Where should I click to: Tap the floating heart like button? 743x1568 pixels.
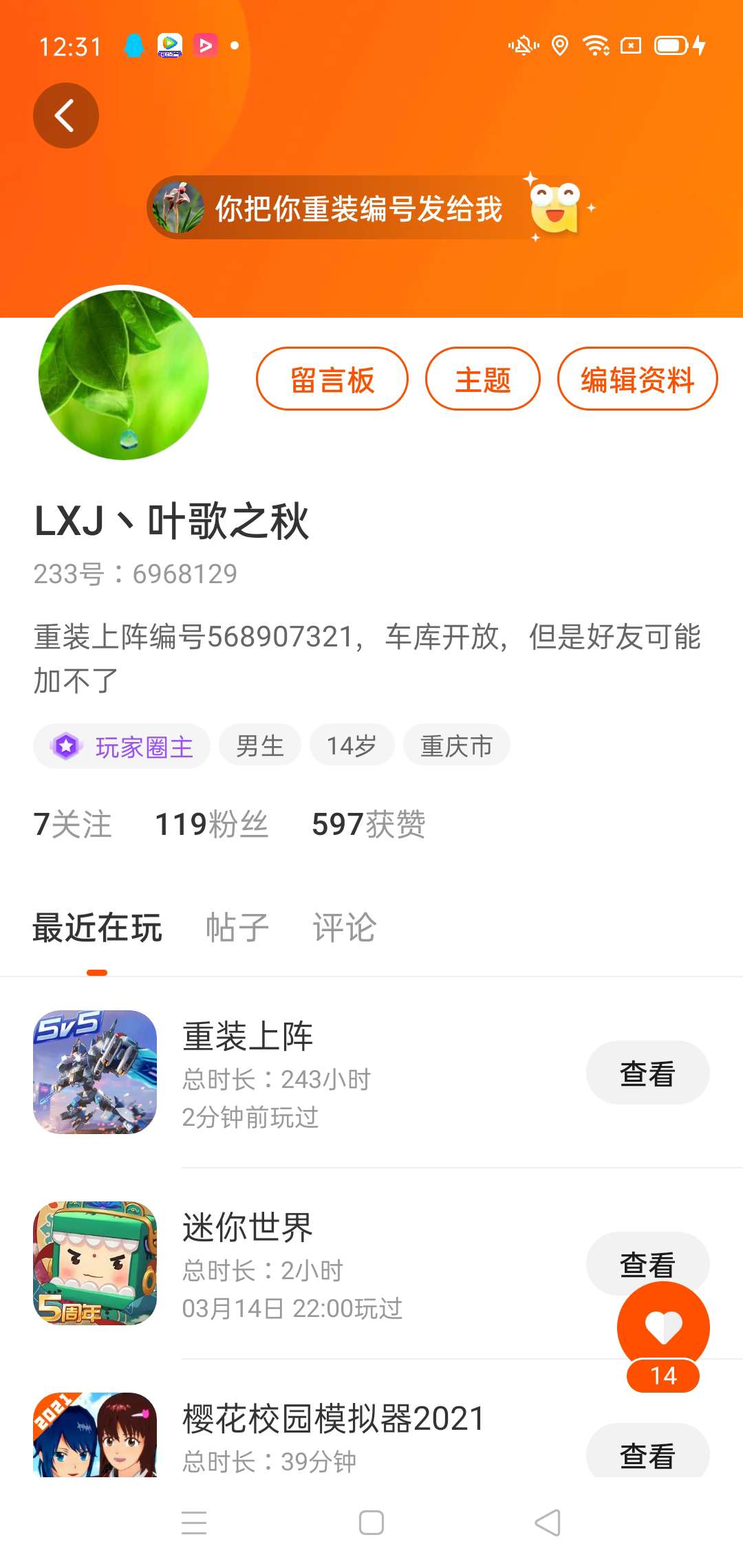click(x=663, y=1327)
